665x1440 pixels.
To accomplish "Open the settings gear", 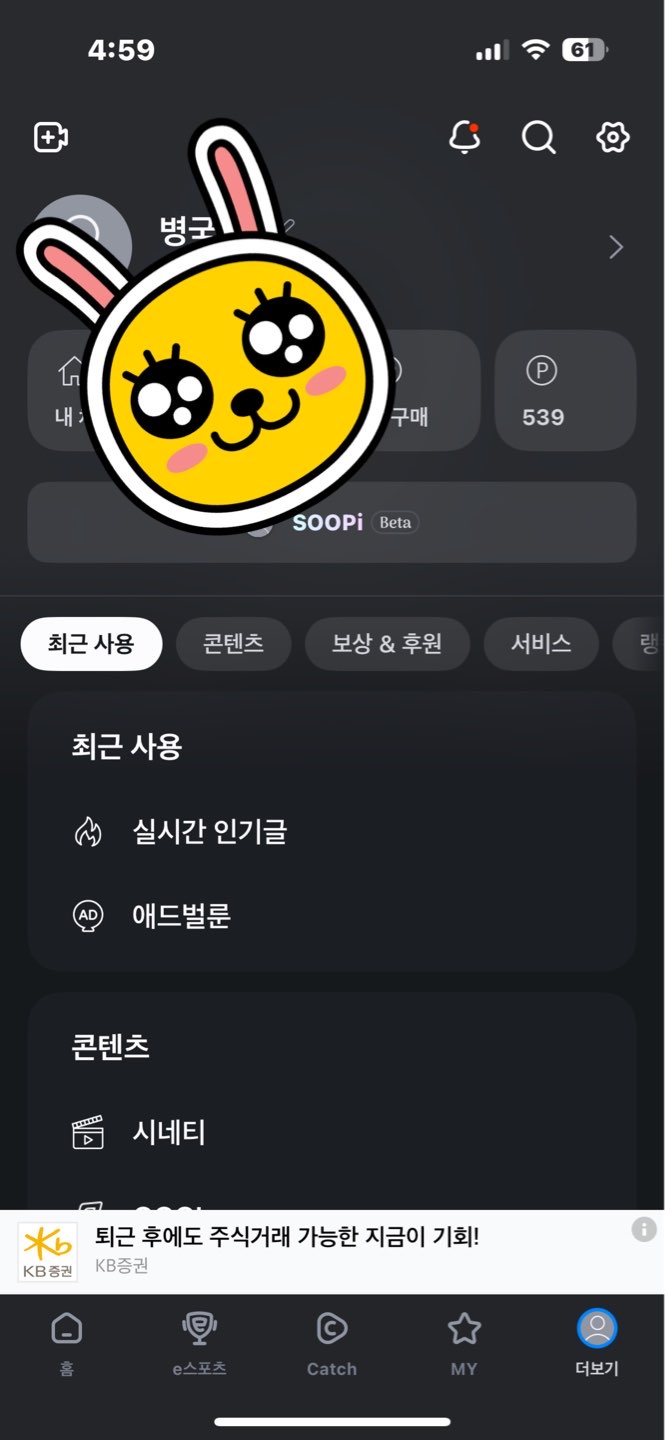I will (613, 137).
